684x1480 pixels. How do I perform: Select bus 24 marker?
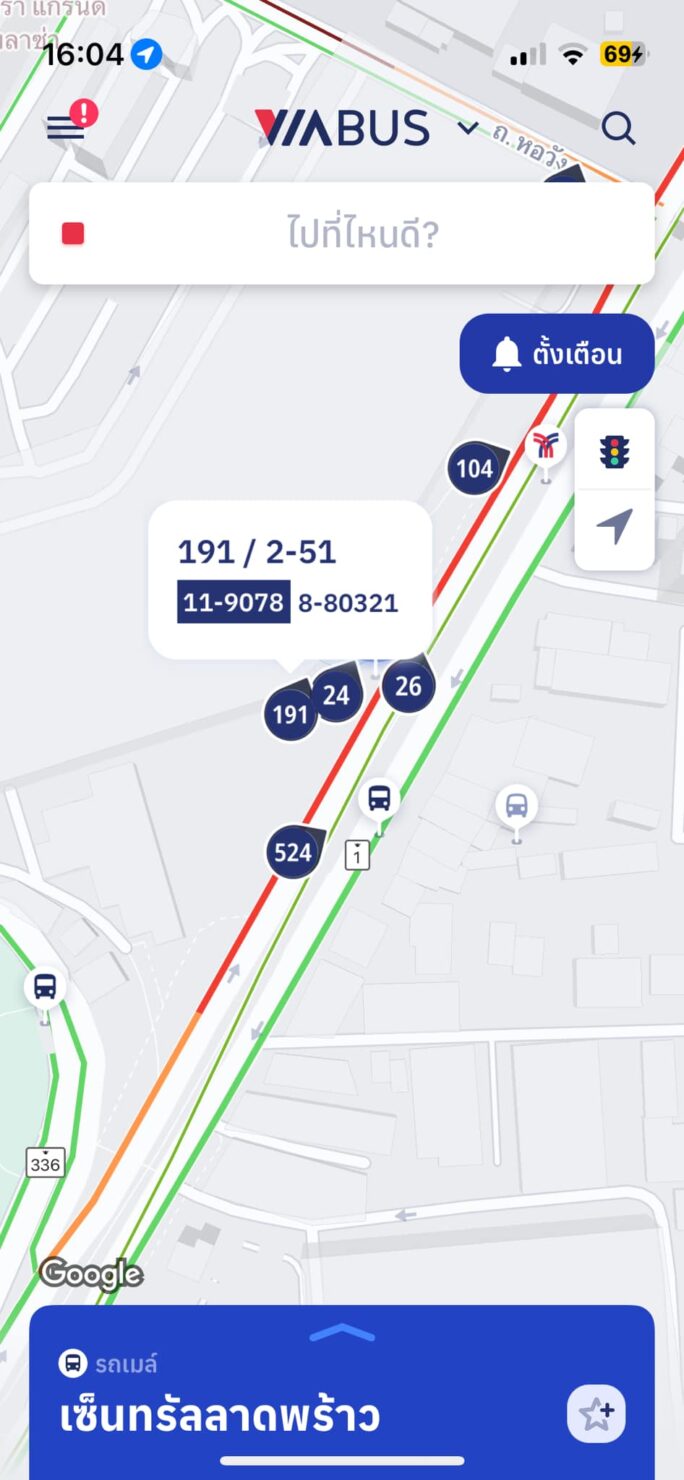click(336, 695)
